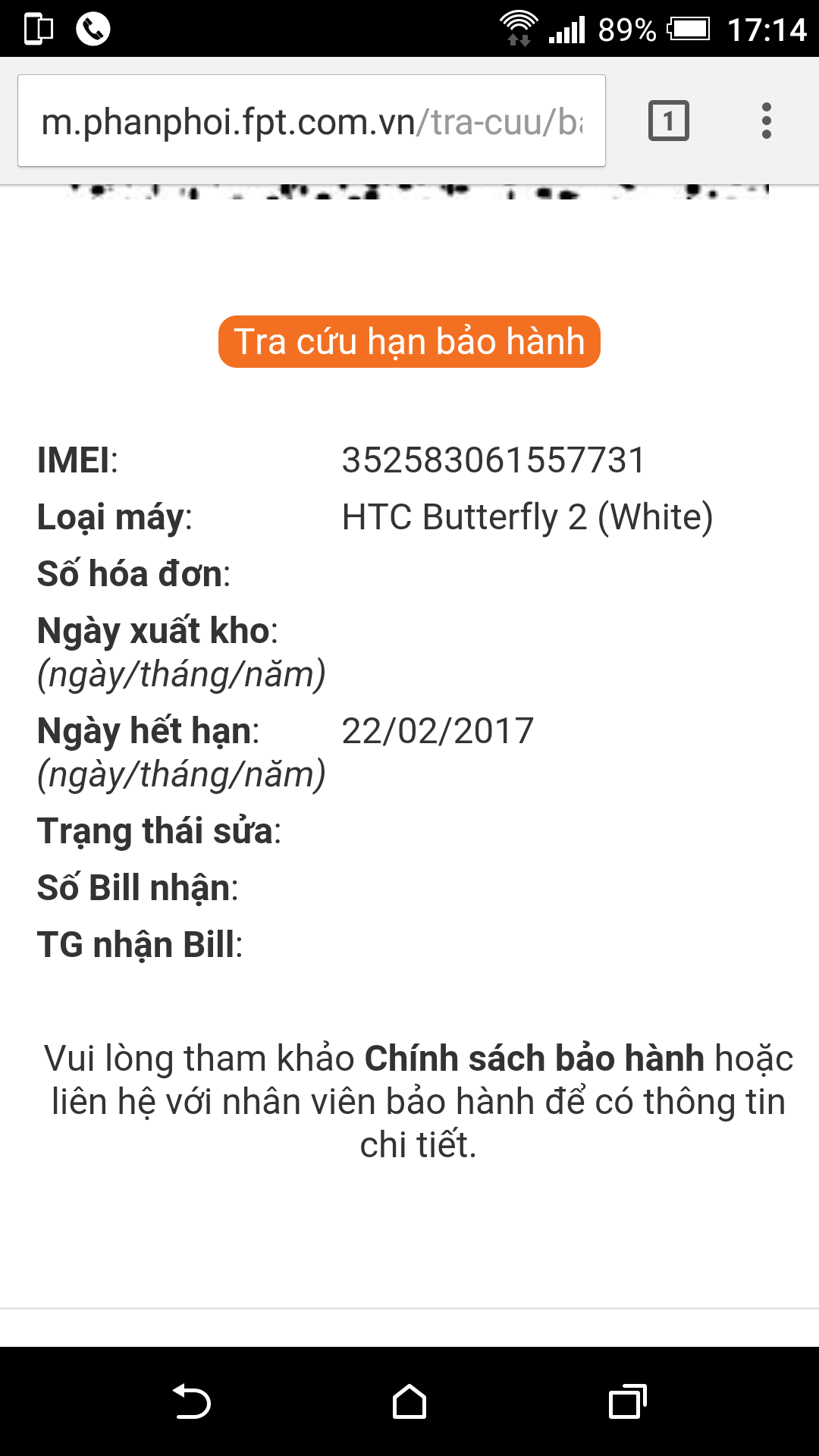Screen dimensions: 819x1456
Task: Focus the browser address bar
Action: pos(312,121)
